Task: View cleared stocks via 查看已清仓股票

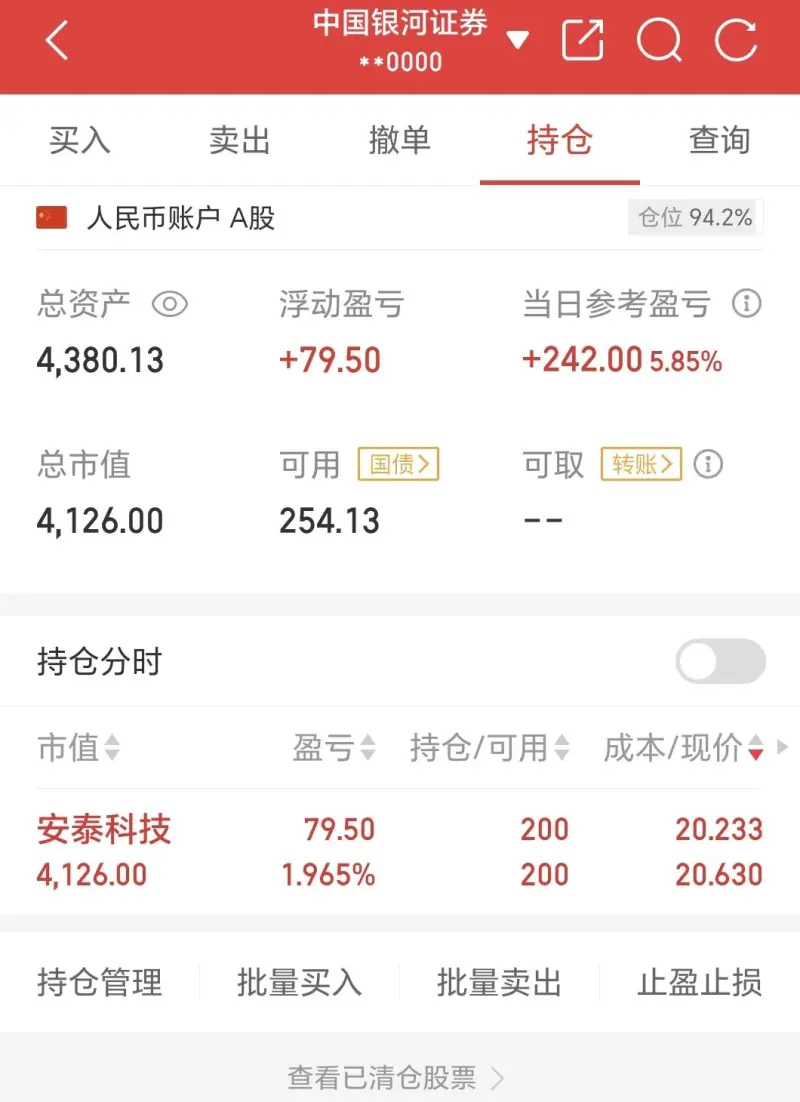Action: (396, 1077)
